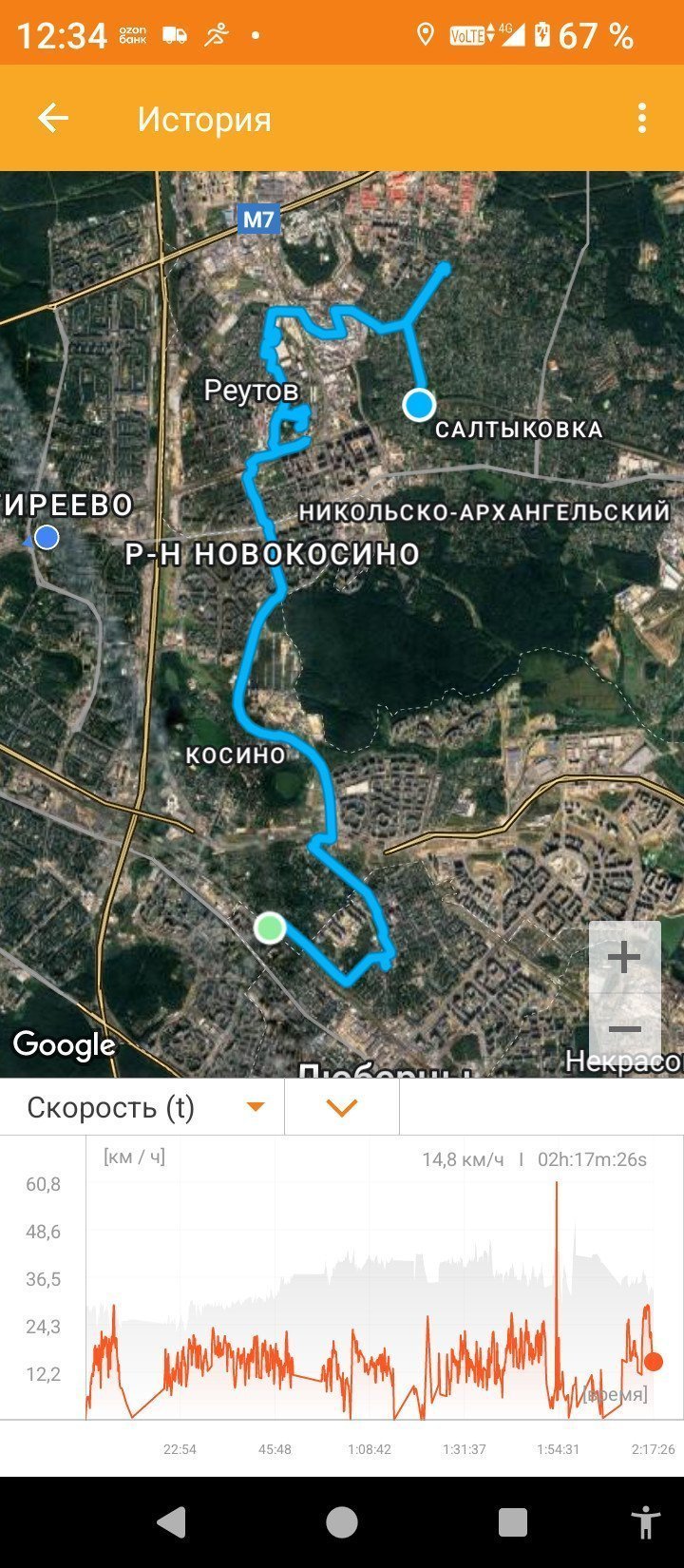
Task: Collapse the chart panel with the chevron
Action: (342, 1107)
